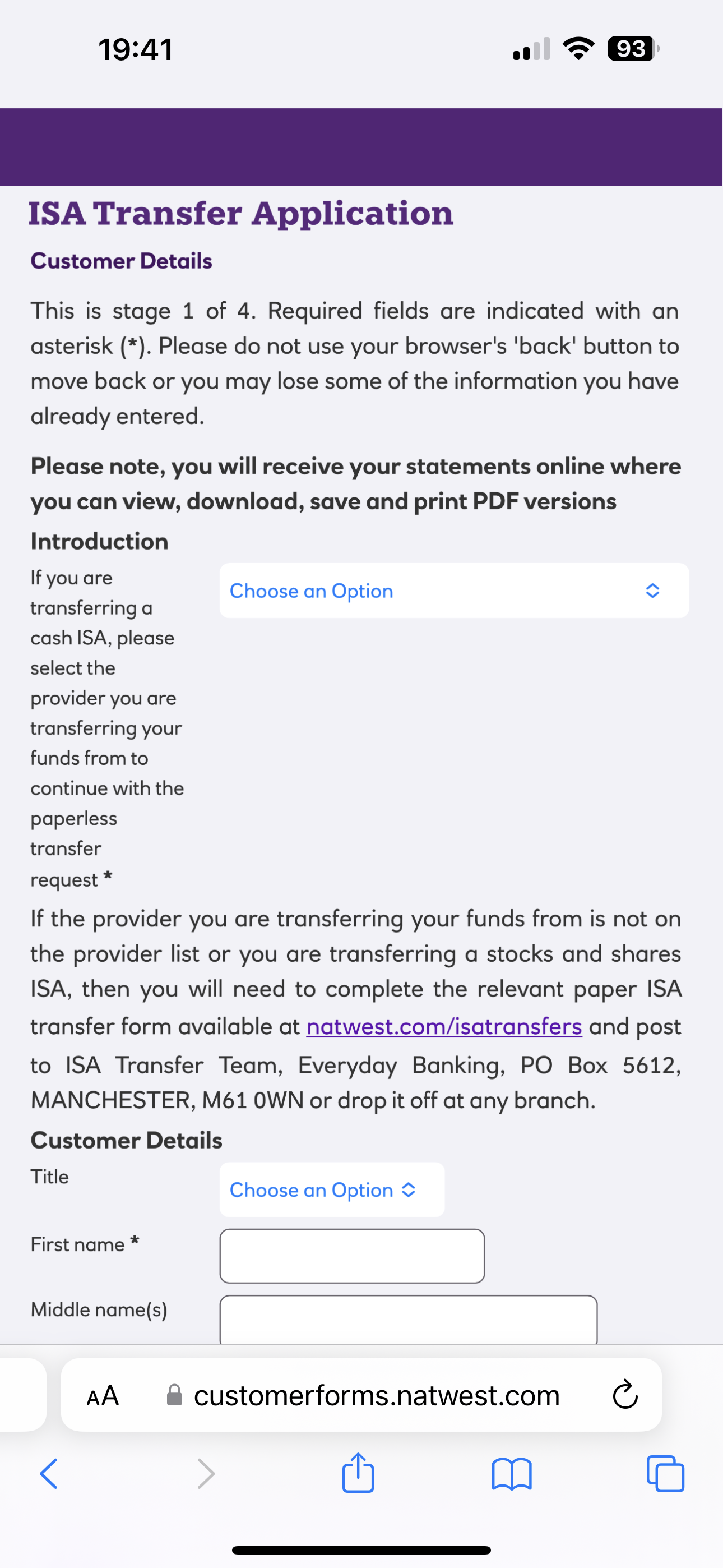
Task: Open the ISA provider dropdown
Action: [x=453, y=591]
